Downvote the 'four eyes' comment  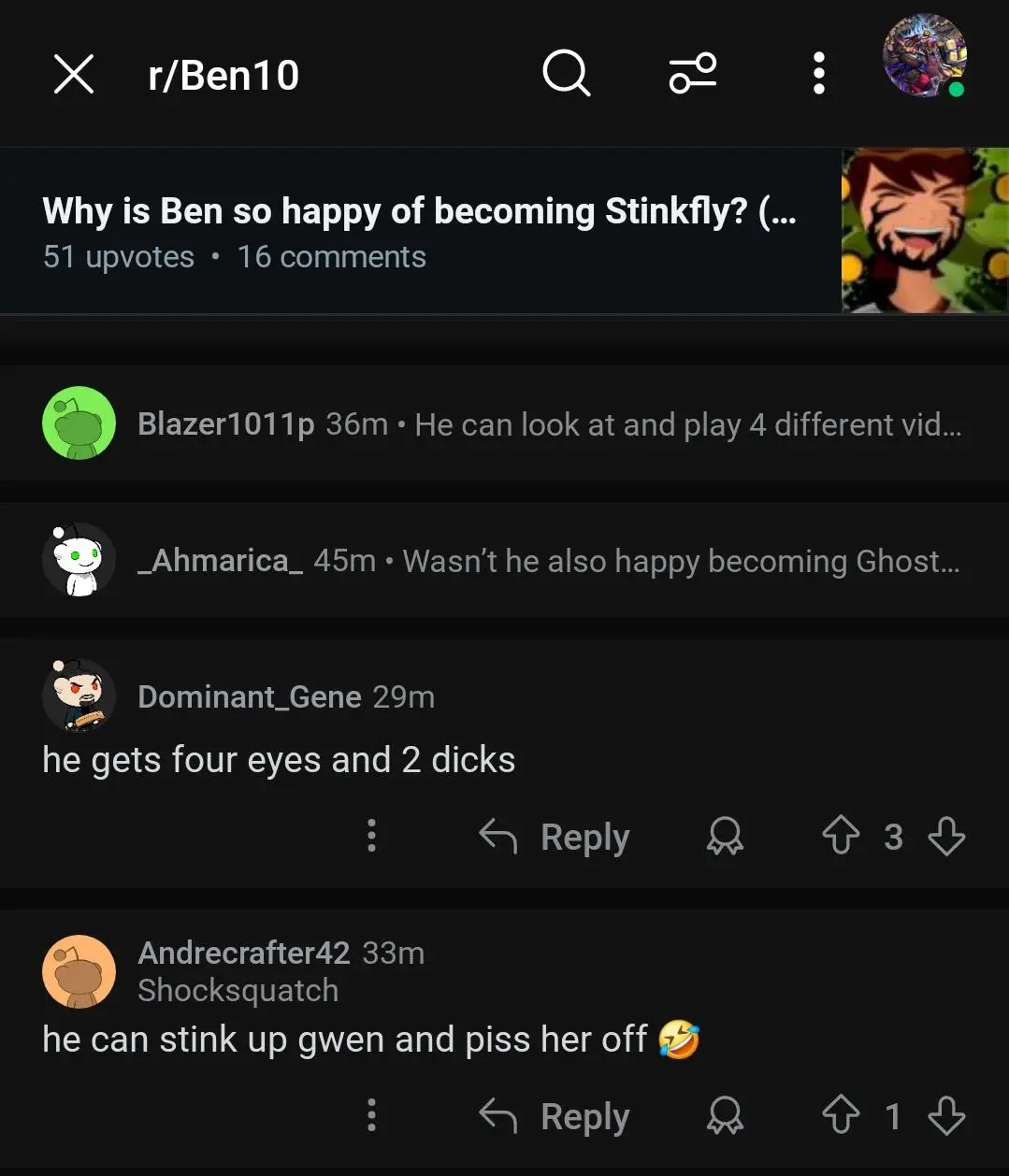(946, 837)
